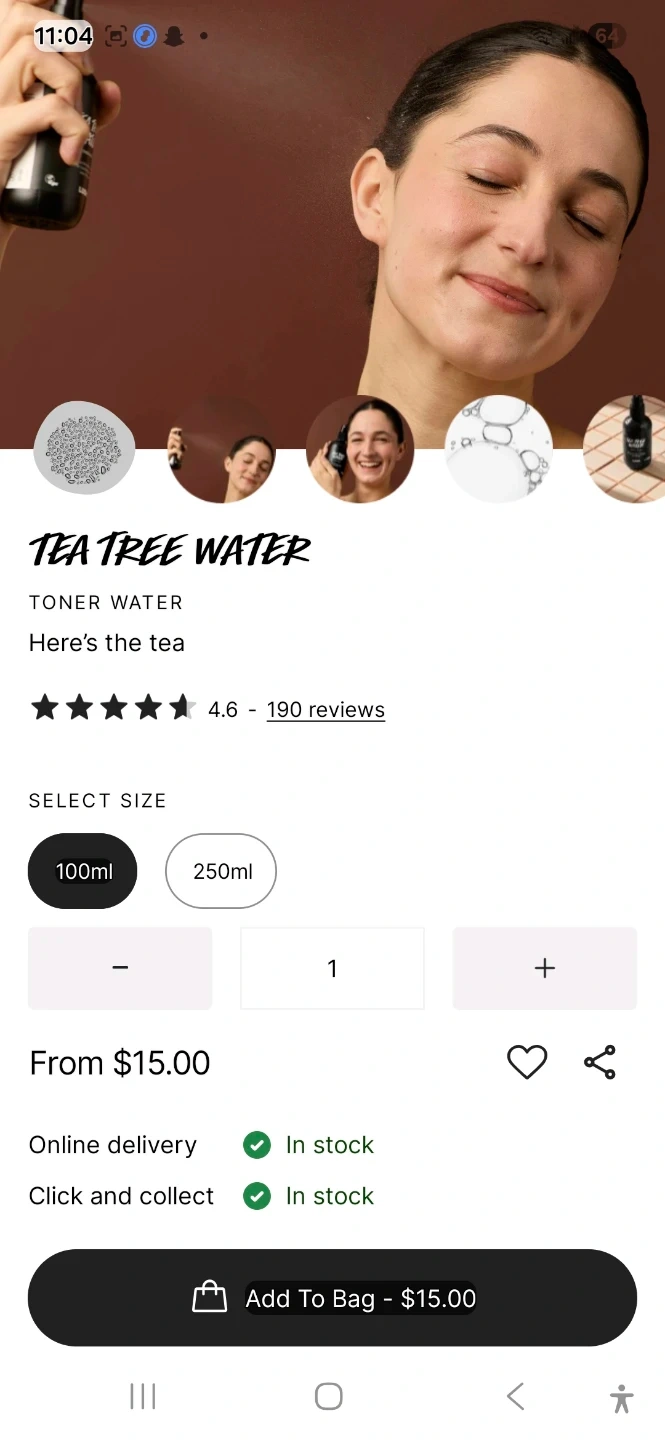The image size is (665, 1440).
Task: View the bottle on tiles thumbnail
Action: (x=627, y=450)
